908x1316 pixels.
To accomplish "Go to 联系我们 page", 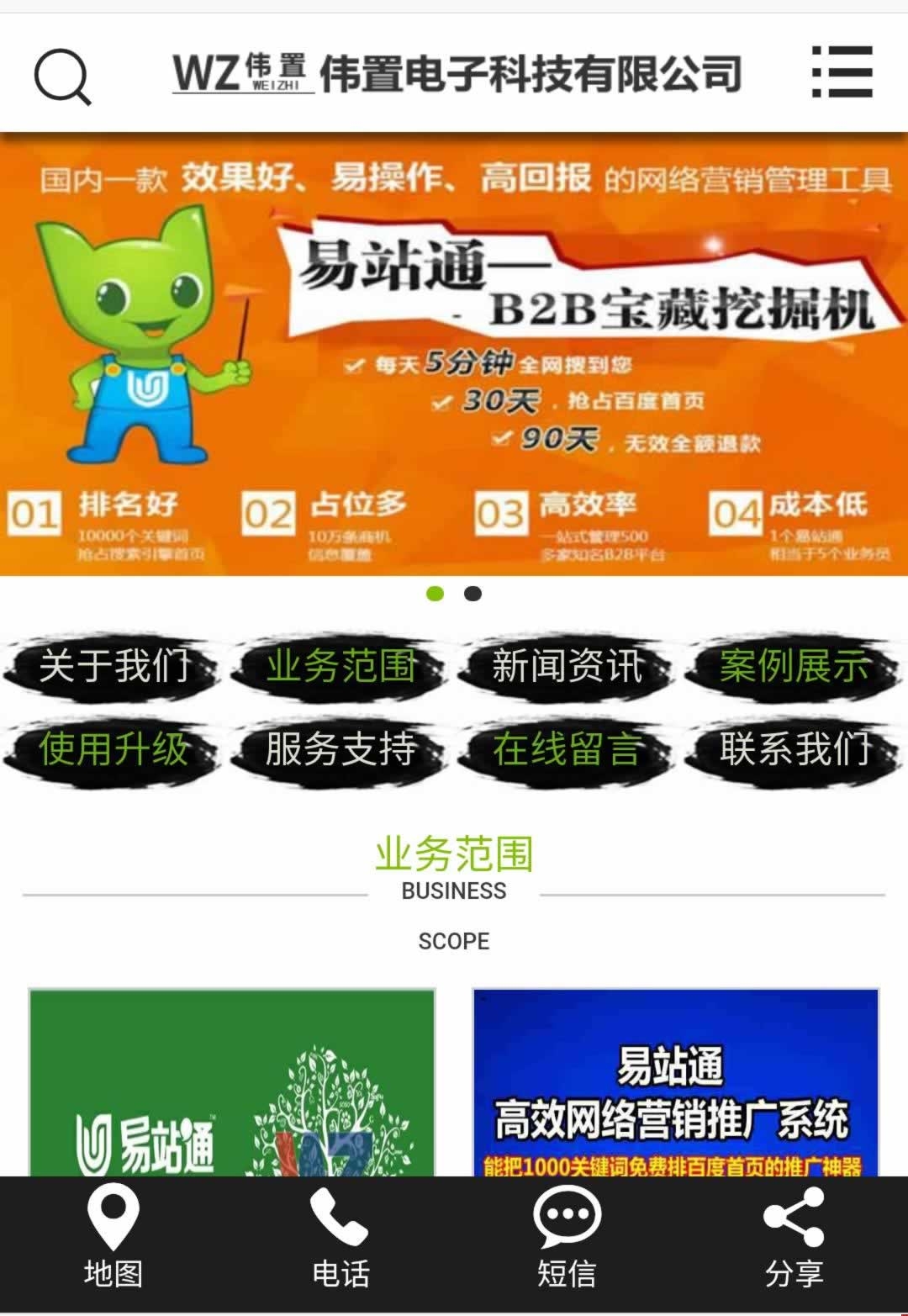I will point(794,748).
